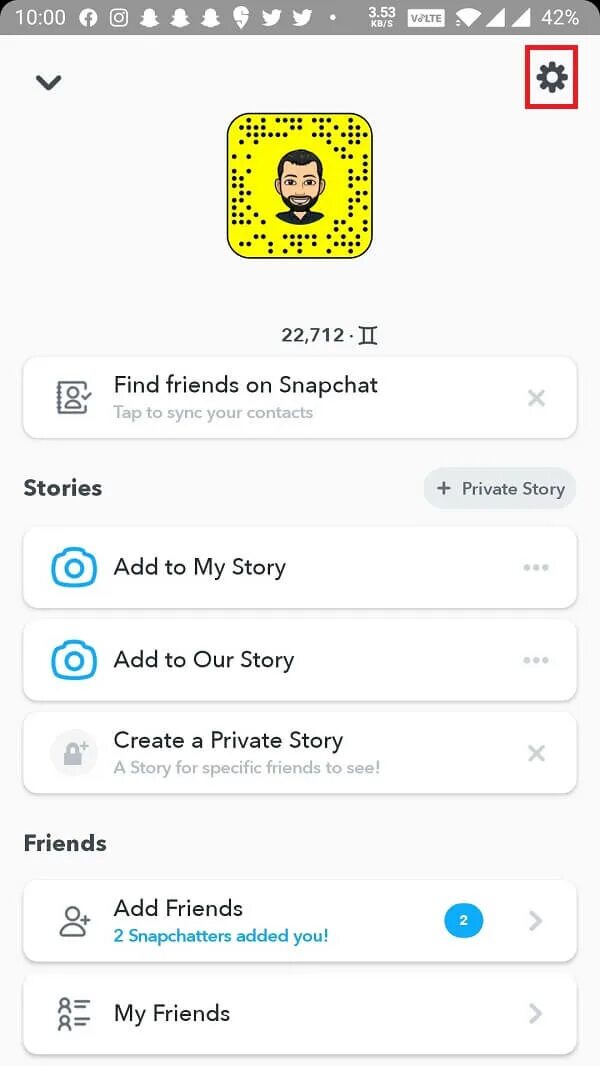The height and width of the screenshot is (1066, 600).
Task: Close the profile with the down chevron
Action: (x=48, y=83)
